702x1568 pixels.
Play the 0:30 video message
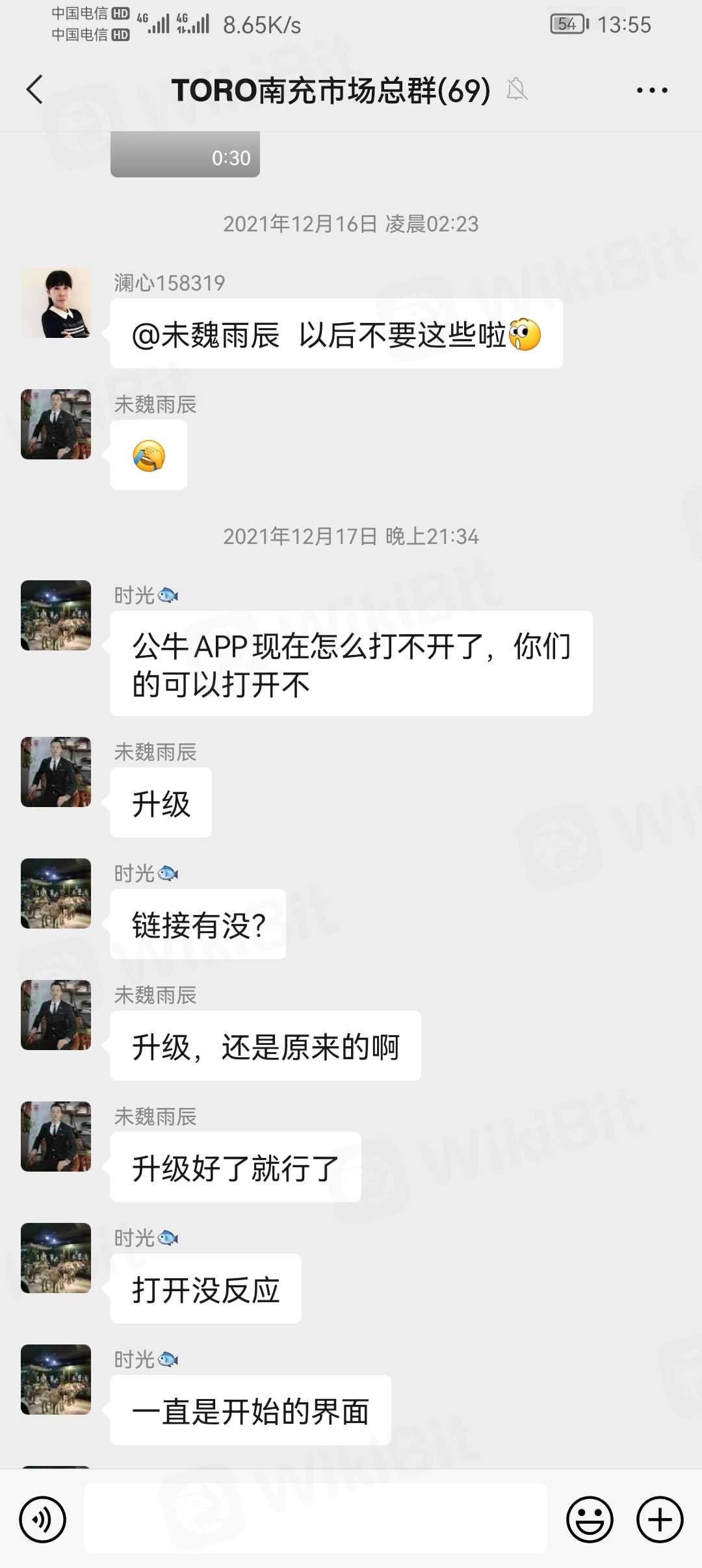tap(185, 155)
